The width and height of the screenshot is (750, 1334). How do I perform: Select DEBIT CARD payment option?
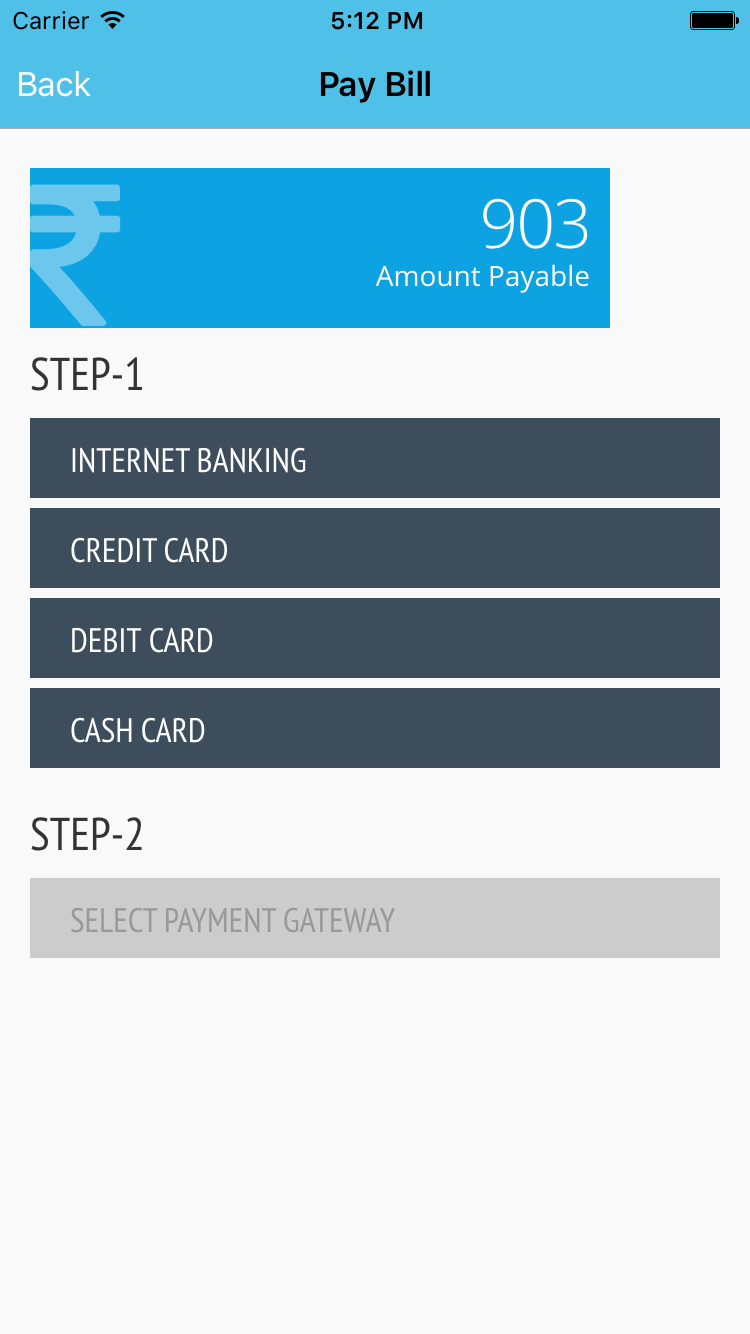[375, 638]
